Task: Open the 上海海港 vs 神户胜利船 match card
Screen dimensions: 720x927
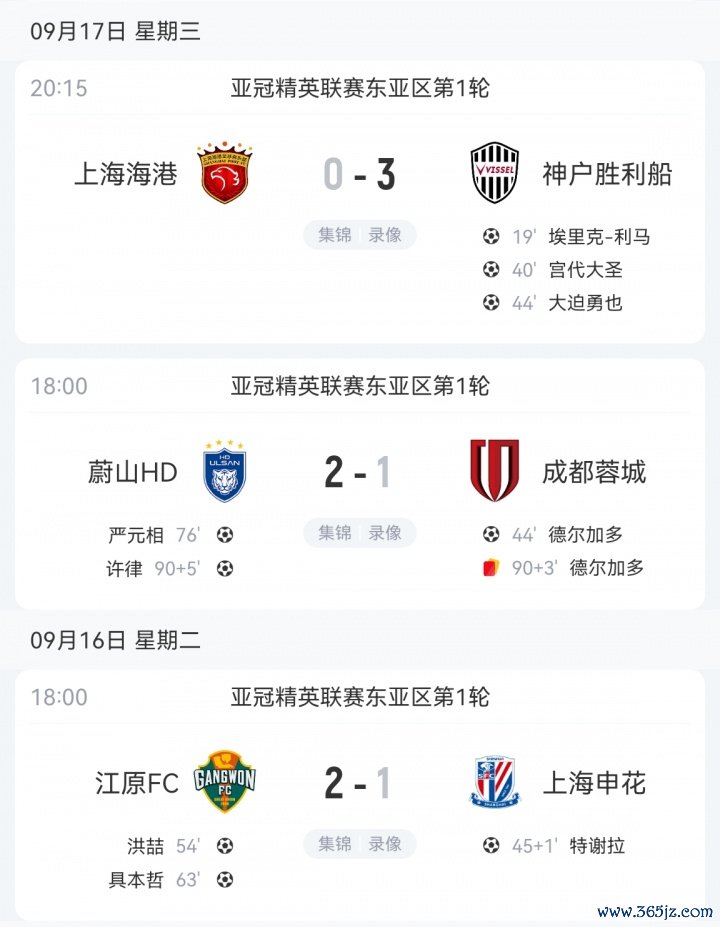Action: pos(359,175)
